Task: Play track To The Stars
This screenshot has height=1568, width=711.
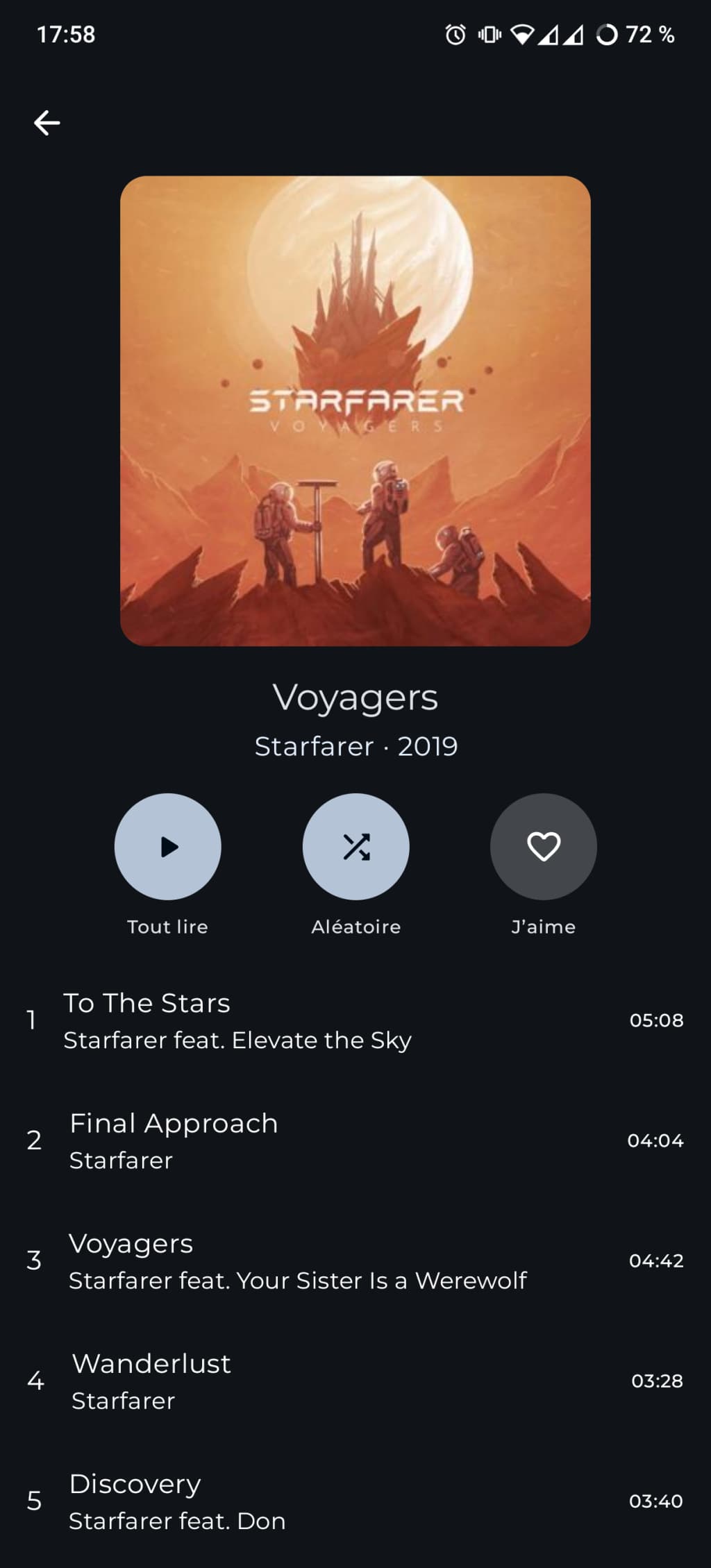Action: coord(355,1020)
